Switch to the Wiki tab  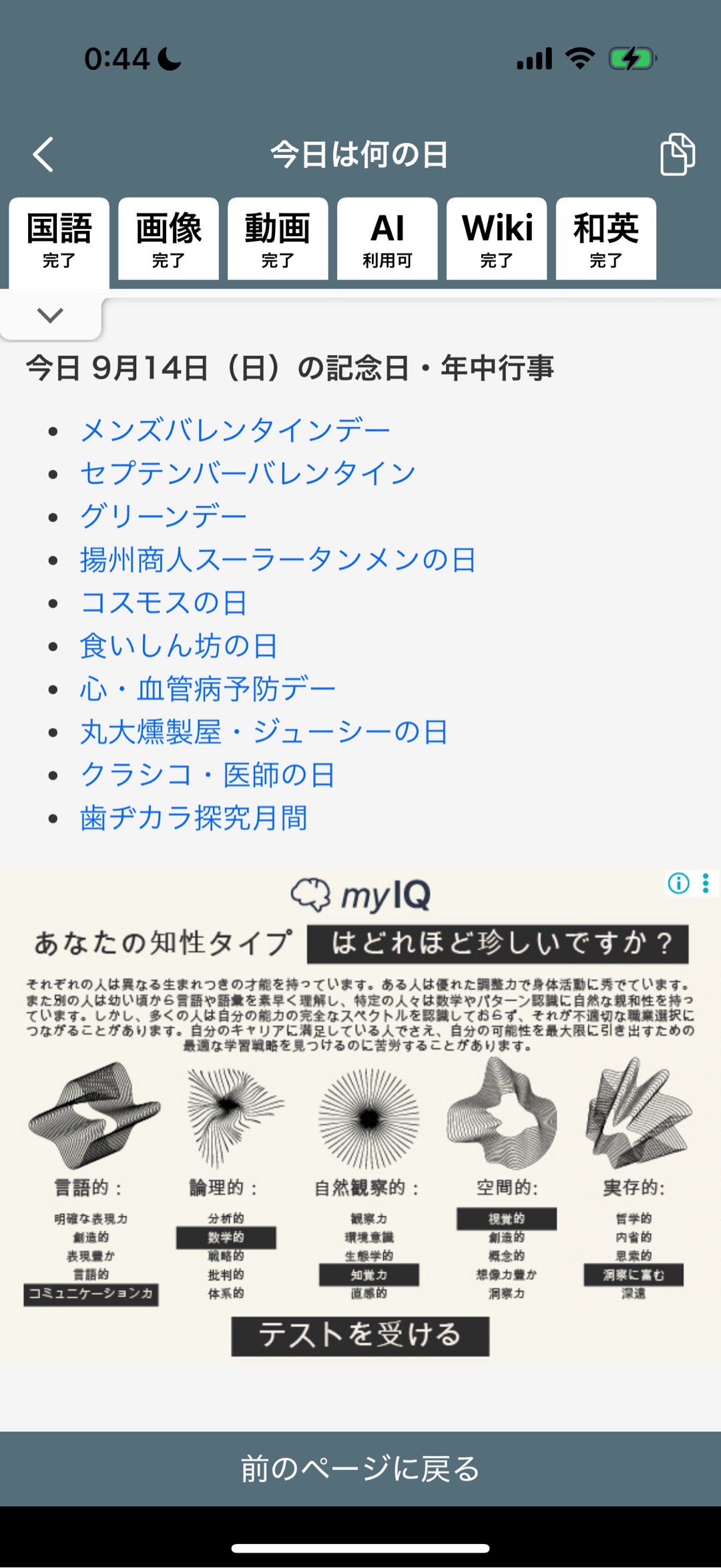[497, 239]
